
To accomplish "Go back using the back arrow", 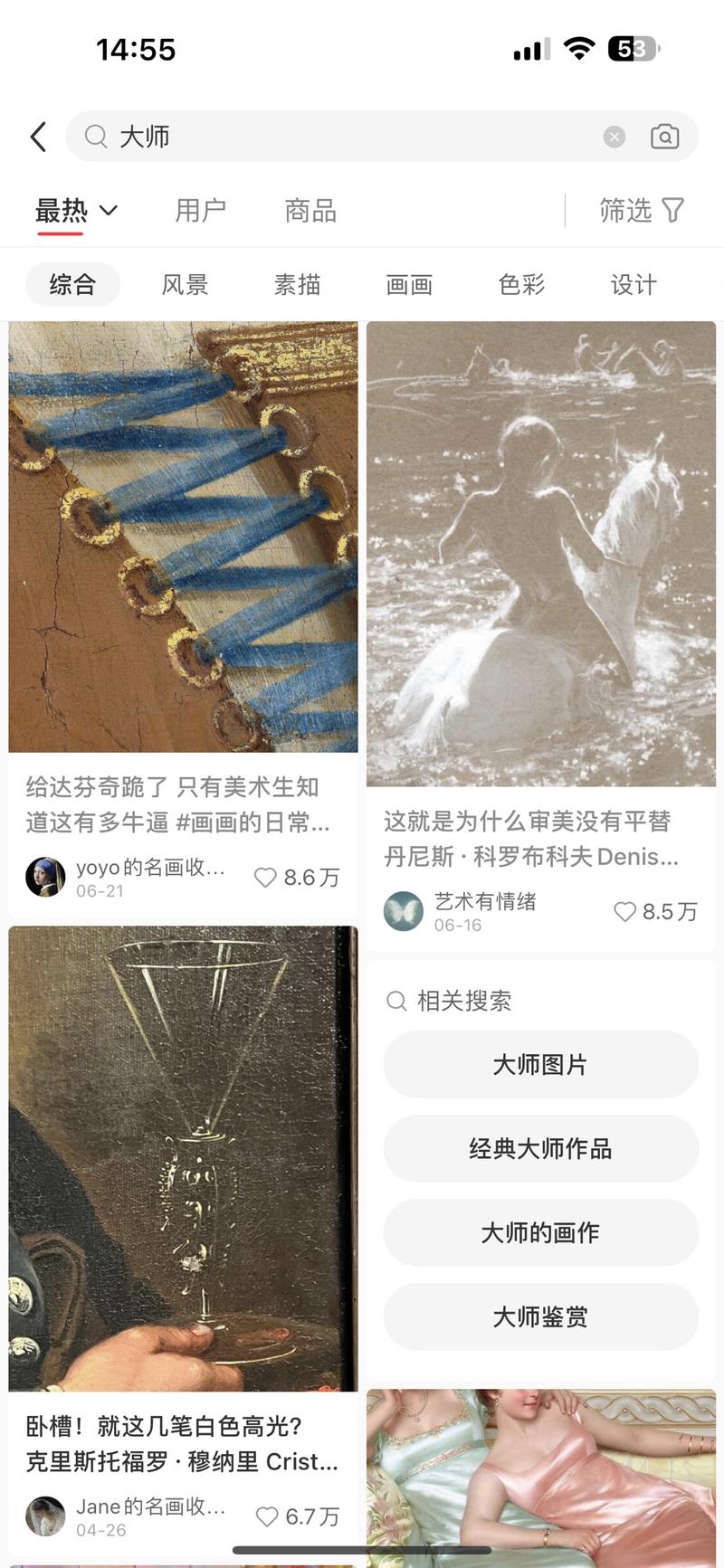I will point(38,137).
